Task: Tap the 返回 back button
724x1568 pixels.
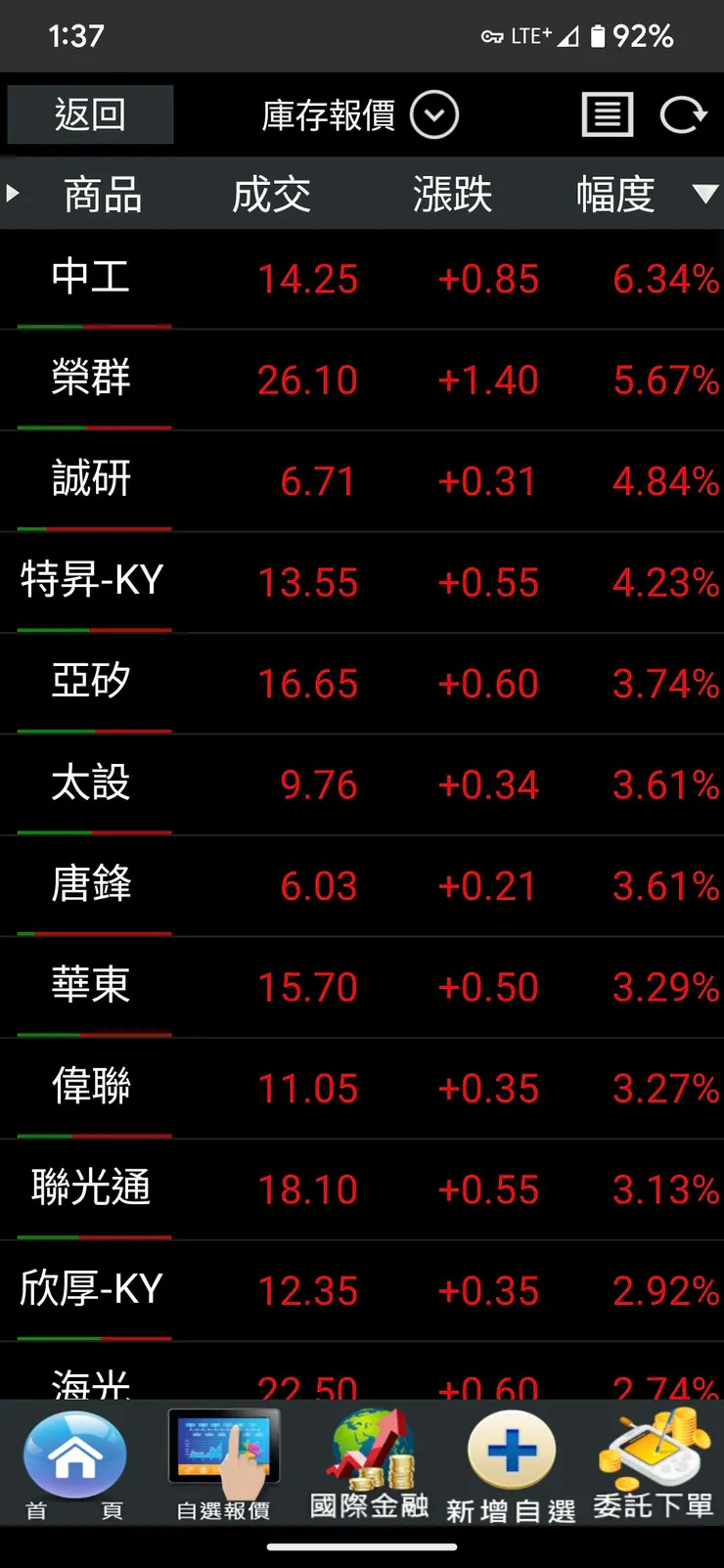Action: tap(90, 114)
